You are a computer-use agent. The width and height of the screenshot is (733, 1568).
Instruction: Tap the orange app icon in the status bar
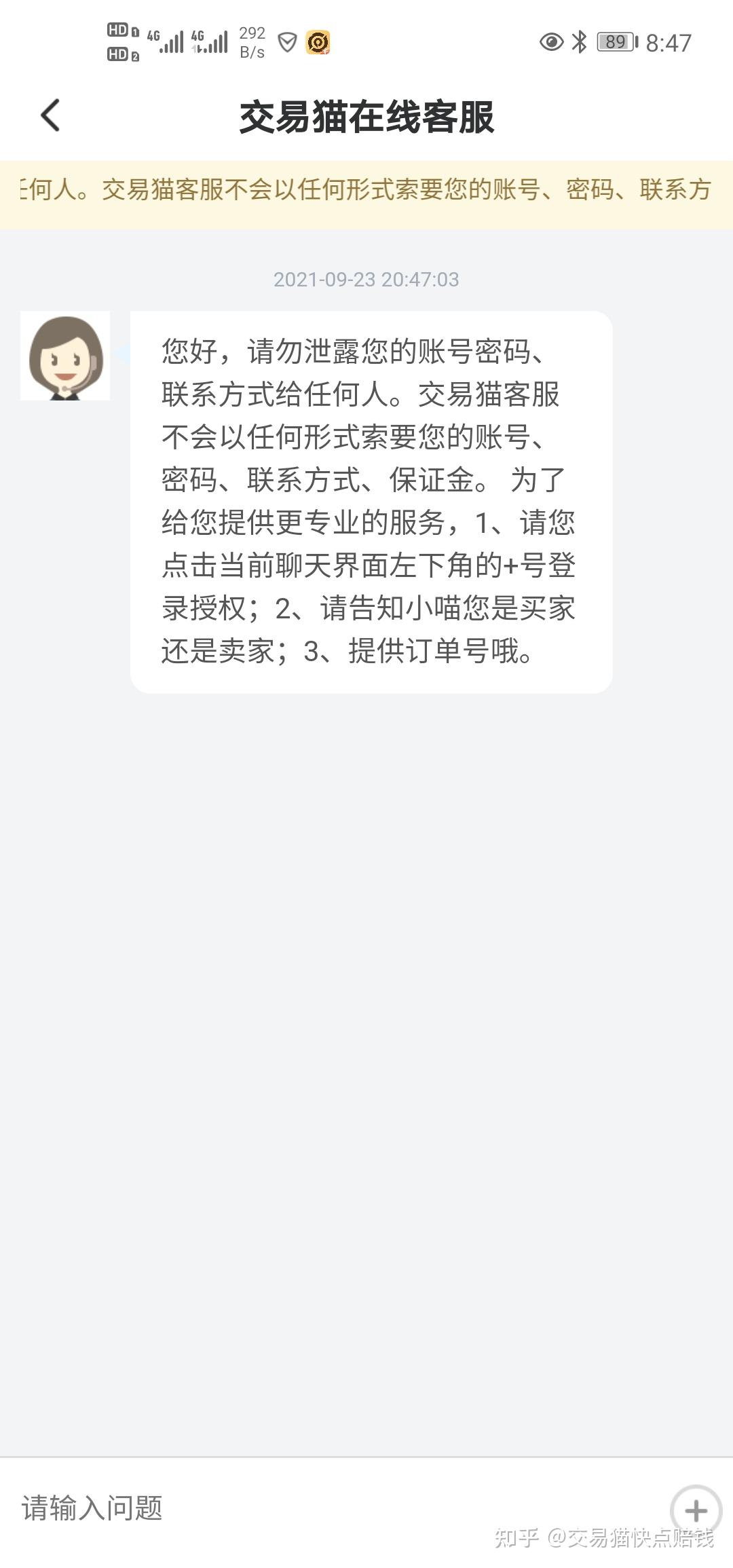(x=318, y=42)
